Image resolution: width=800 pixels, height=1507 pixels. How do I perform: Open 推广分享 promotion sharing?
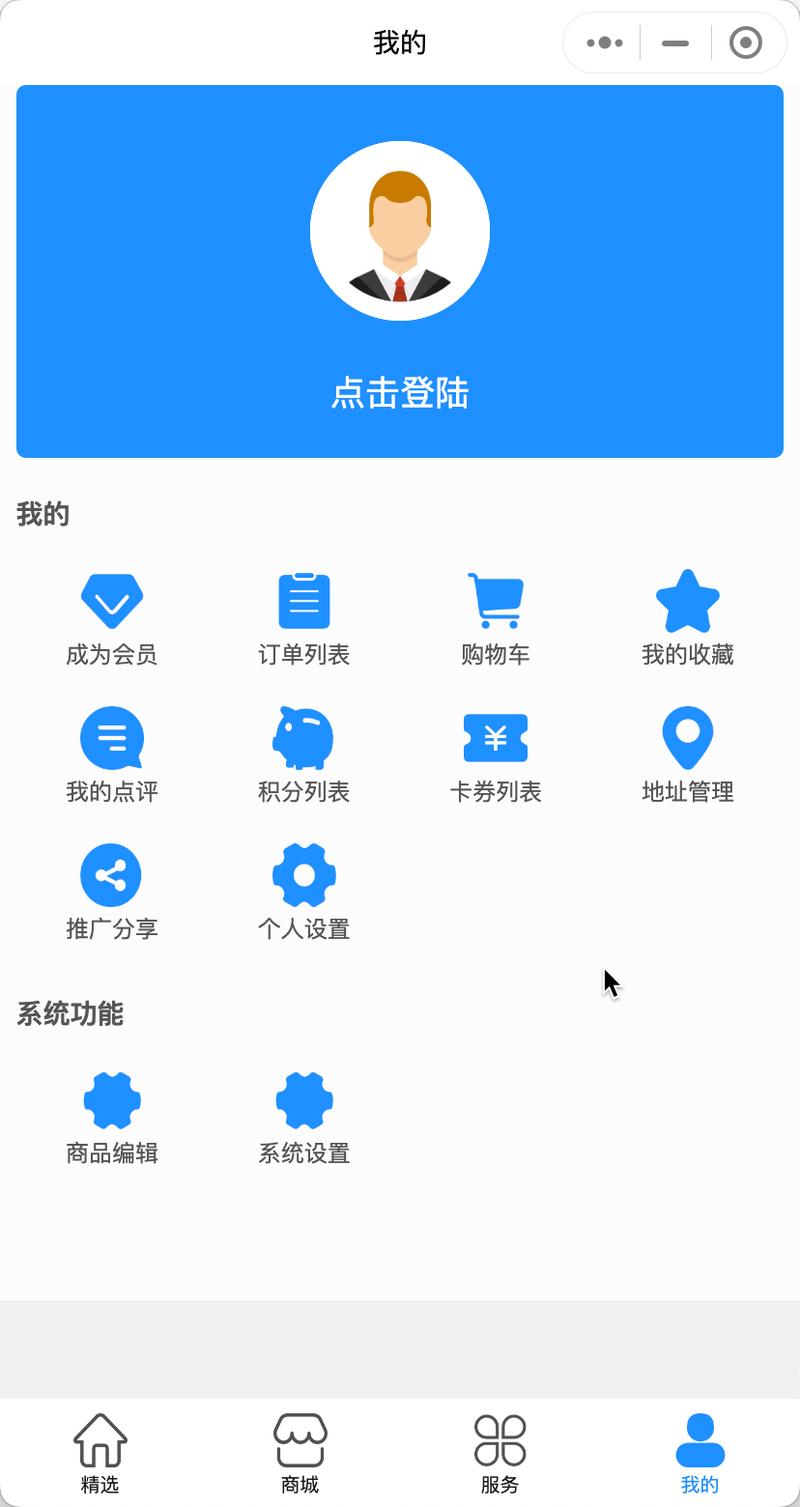point(112,894)
